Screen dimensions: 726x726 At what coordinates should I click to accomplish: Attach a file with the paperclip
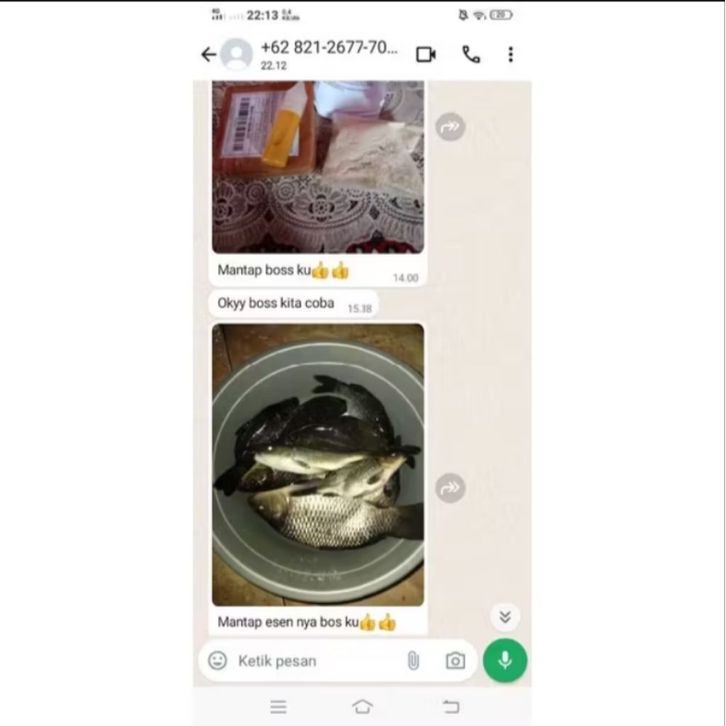(x=412, y=661)
